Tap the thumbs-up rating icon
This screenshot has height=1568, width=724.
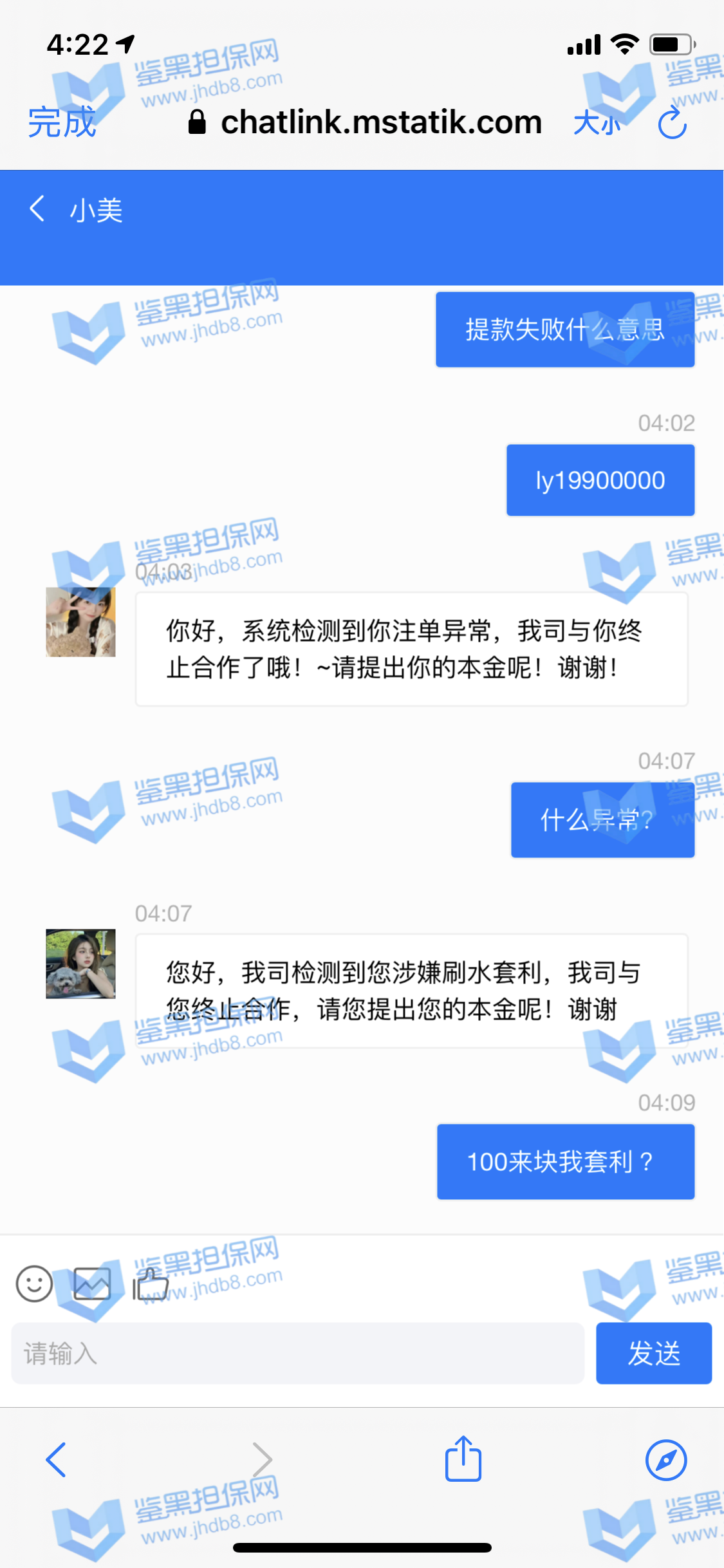[150, 1284]
